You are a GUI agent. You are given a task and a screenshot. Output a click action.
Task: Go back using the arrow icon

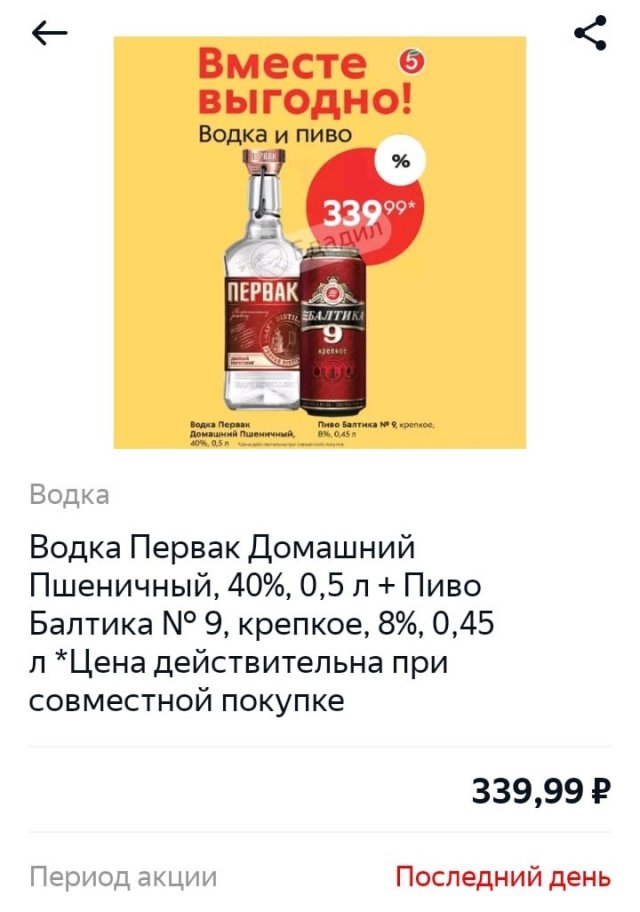tap(49, 33)
